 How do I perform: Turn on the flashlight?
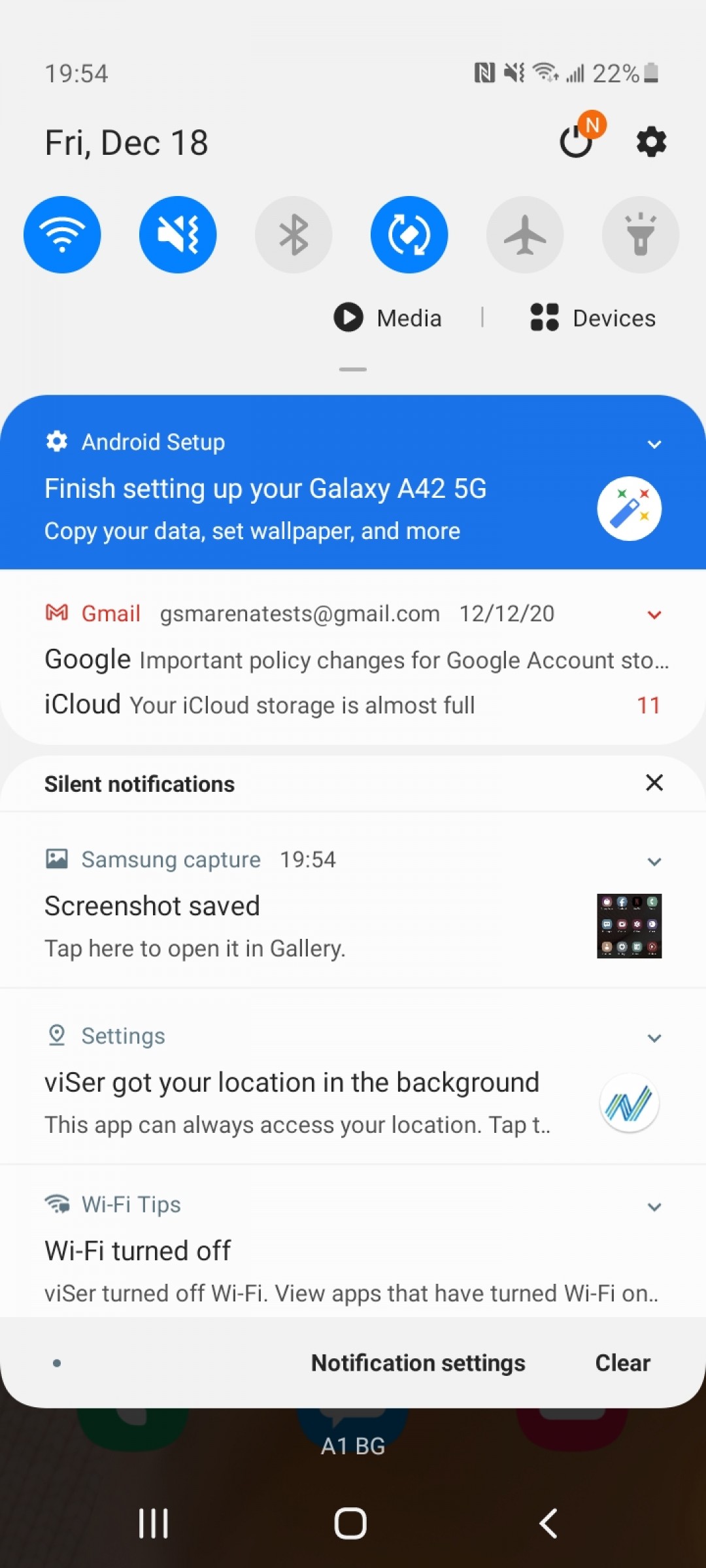tap(641, 235)
